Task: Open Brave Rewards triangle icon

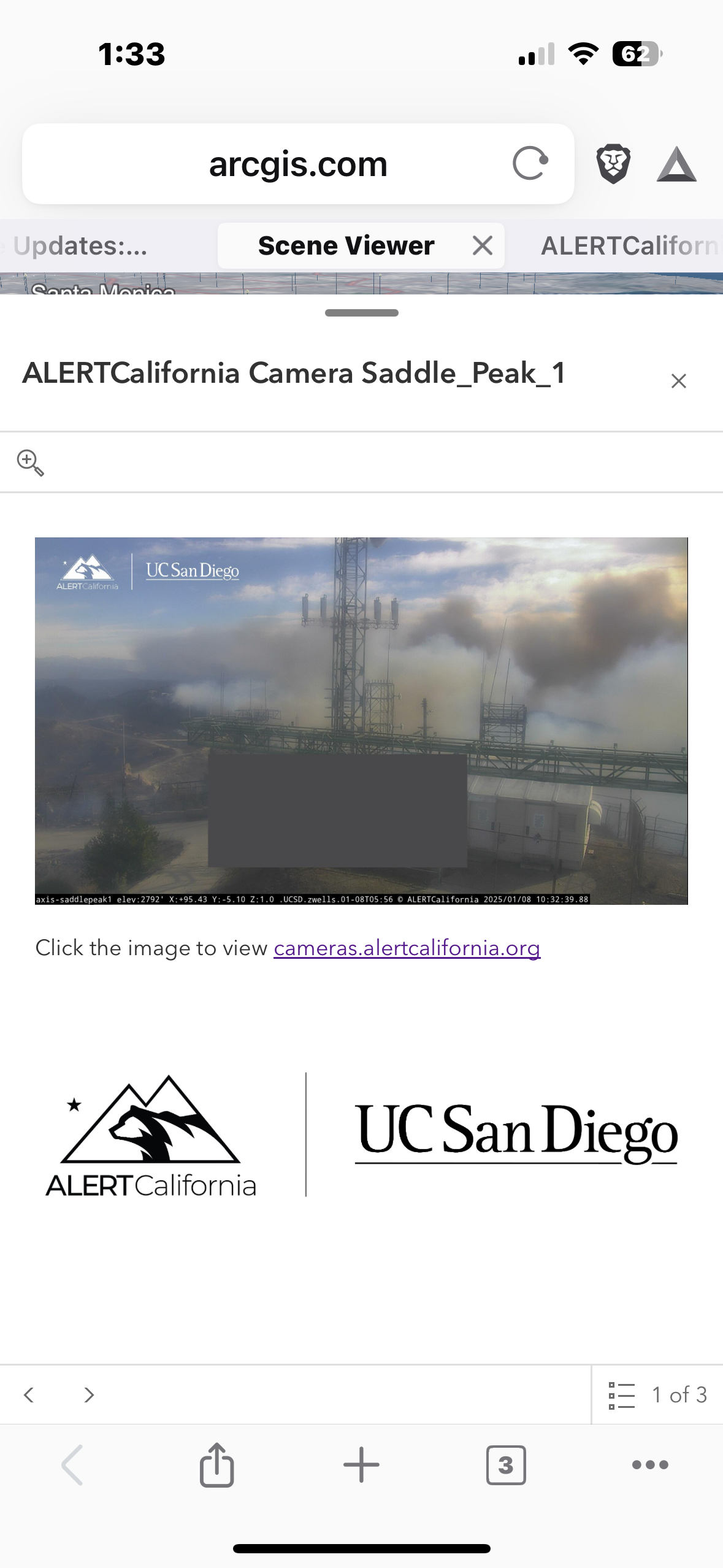Action: tap(676, 164)
